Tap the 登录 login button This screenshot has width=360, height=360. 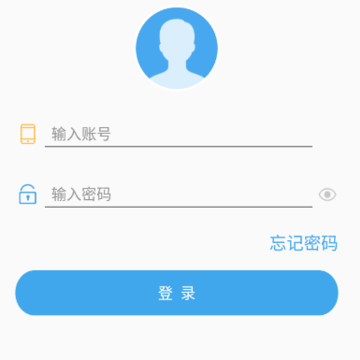pos(177,293)
